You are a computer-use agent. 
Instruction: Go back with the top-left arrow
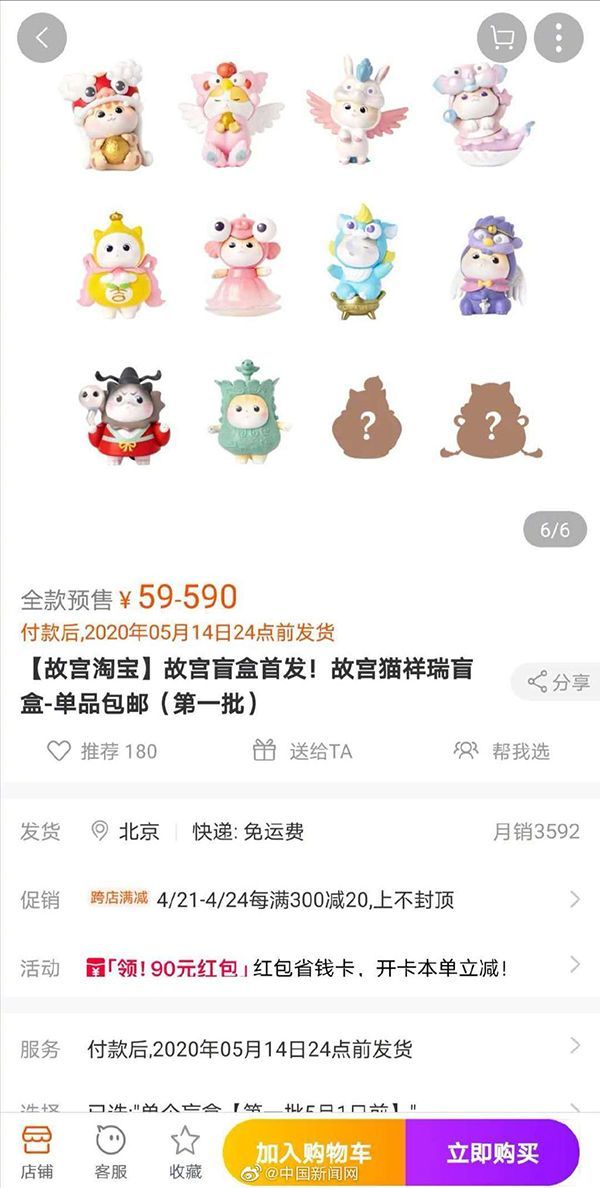tap(41, 38)
